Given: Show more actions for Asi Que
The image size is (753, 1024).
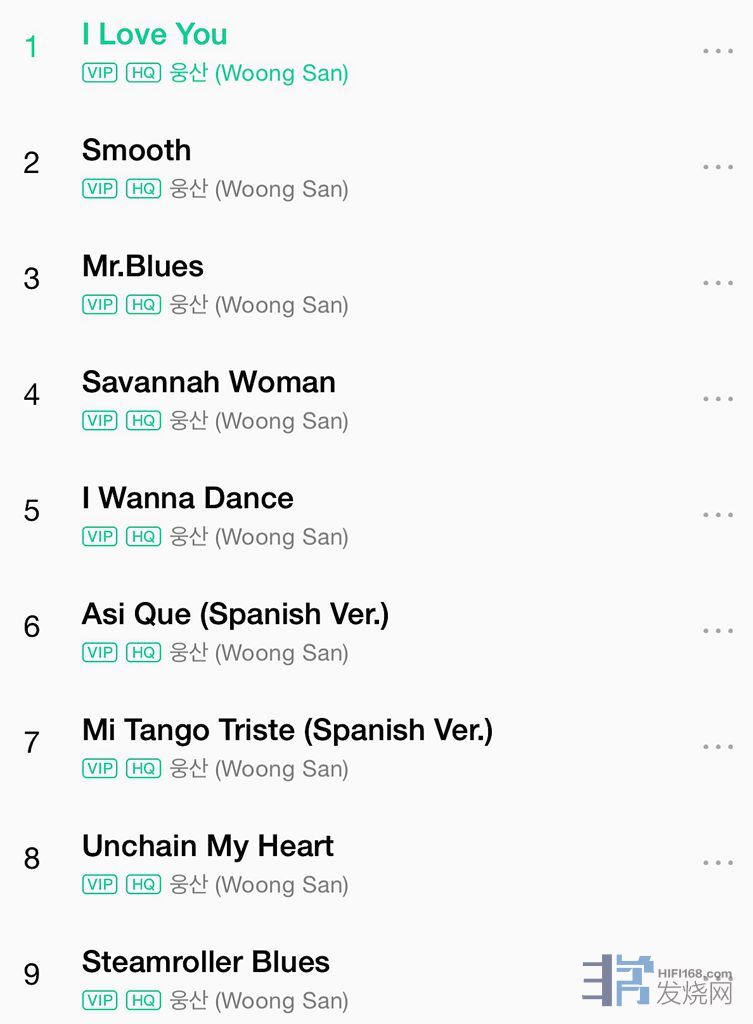Looking at the screenshot, I should click(717, 631).
